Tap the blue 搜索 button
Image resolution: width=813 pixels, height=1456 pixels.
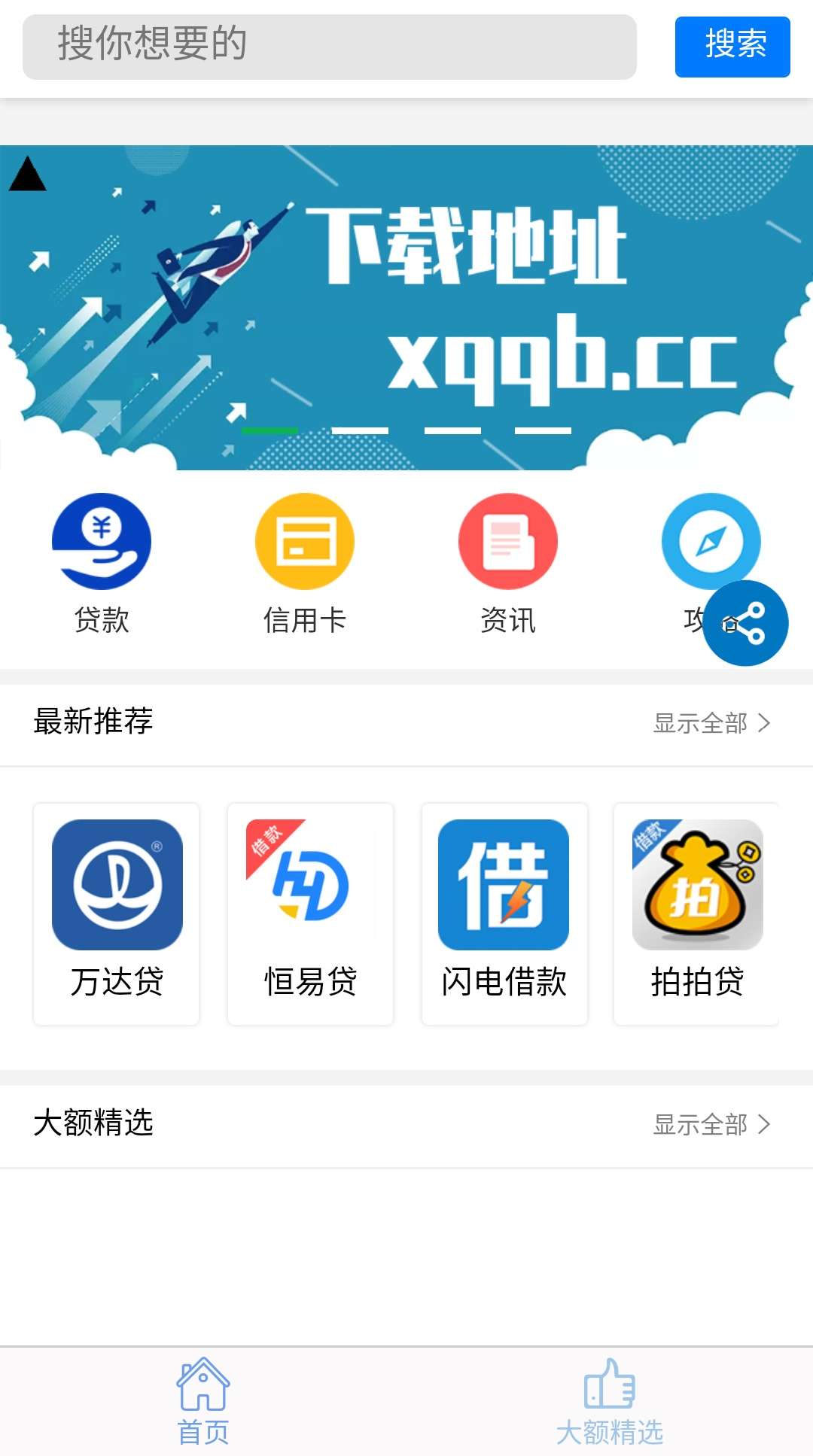(732, 47)
